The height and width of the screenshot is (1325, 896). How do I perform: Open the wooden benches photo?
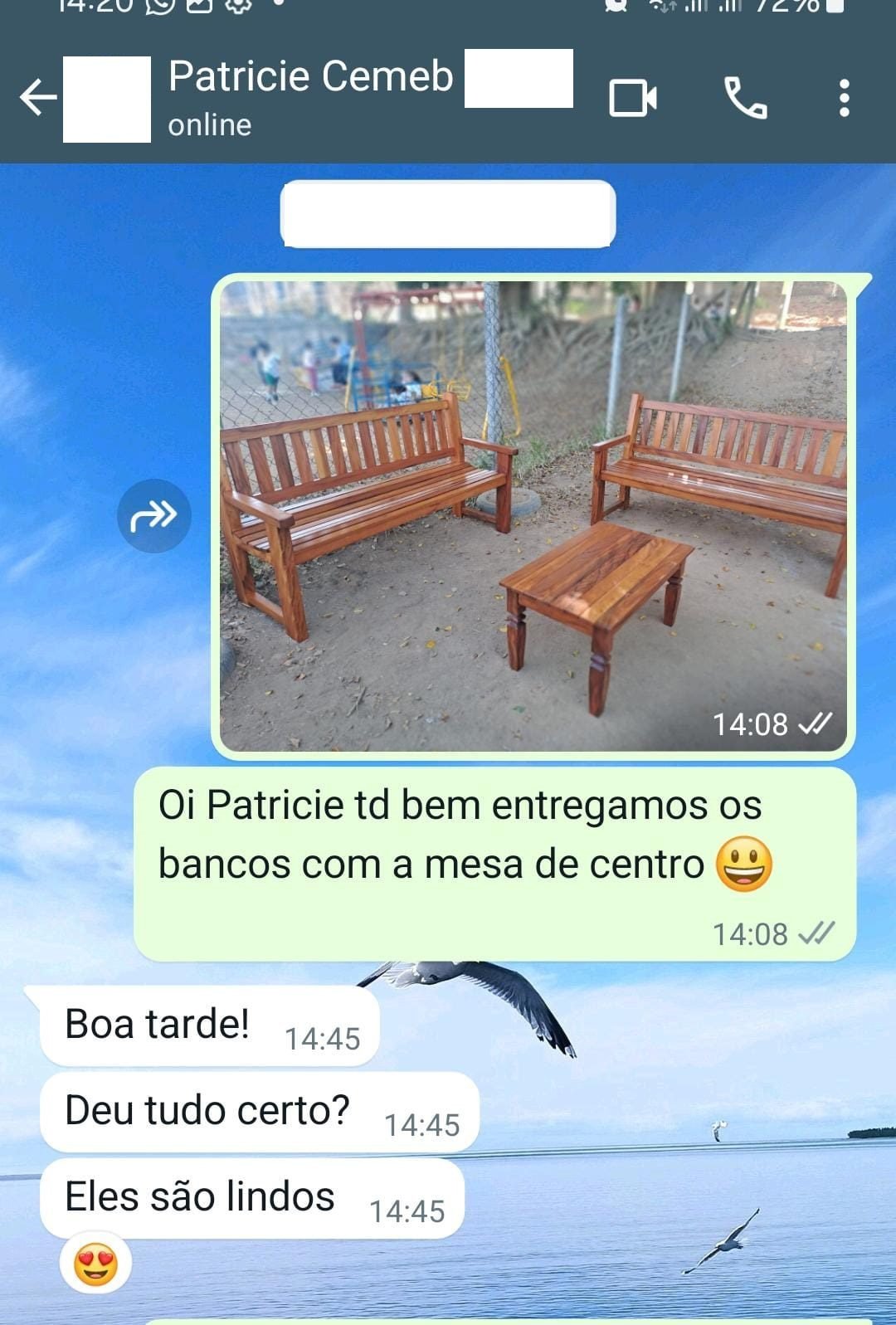point(533,516)
